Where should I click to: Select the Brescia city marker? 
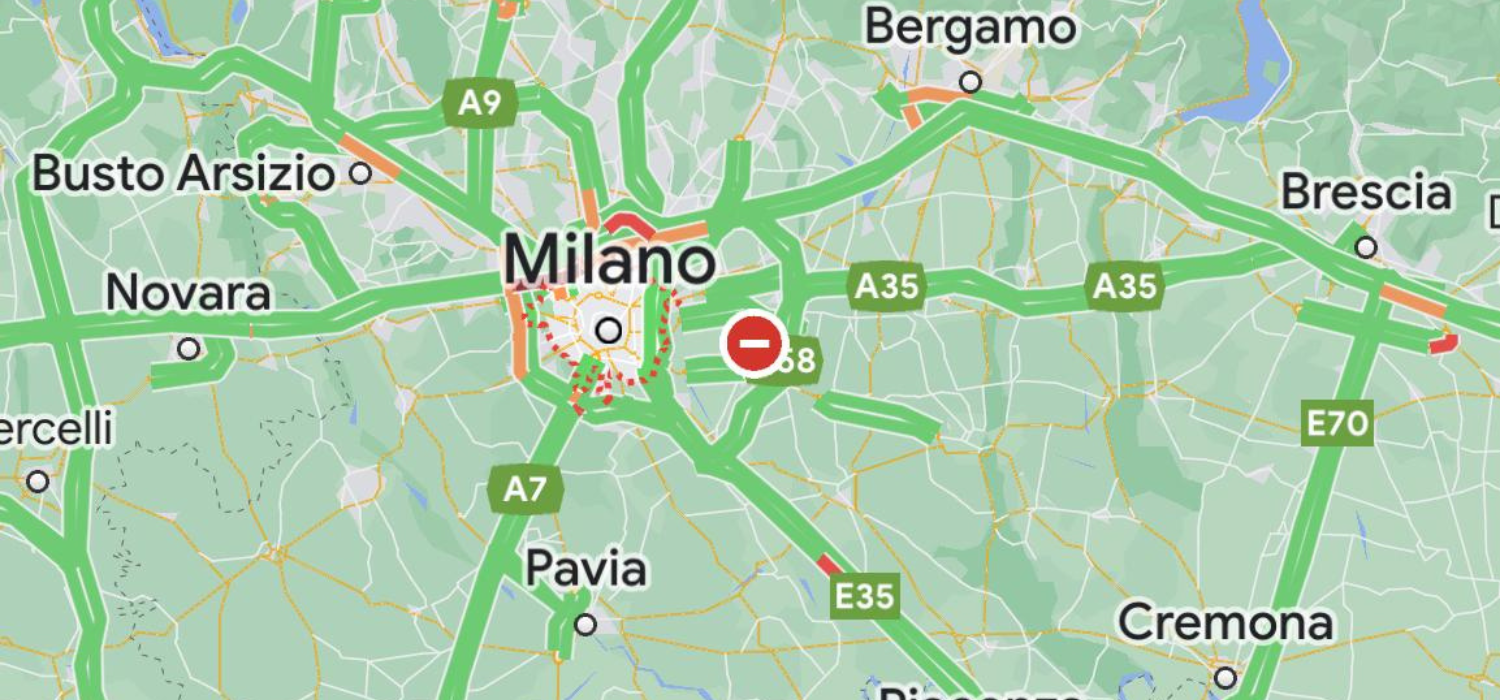[x=1366, y=246]
